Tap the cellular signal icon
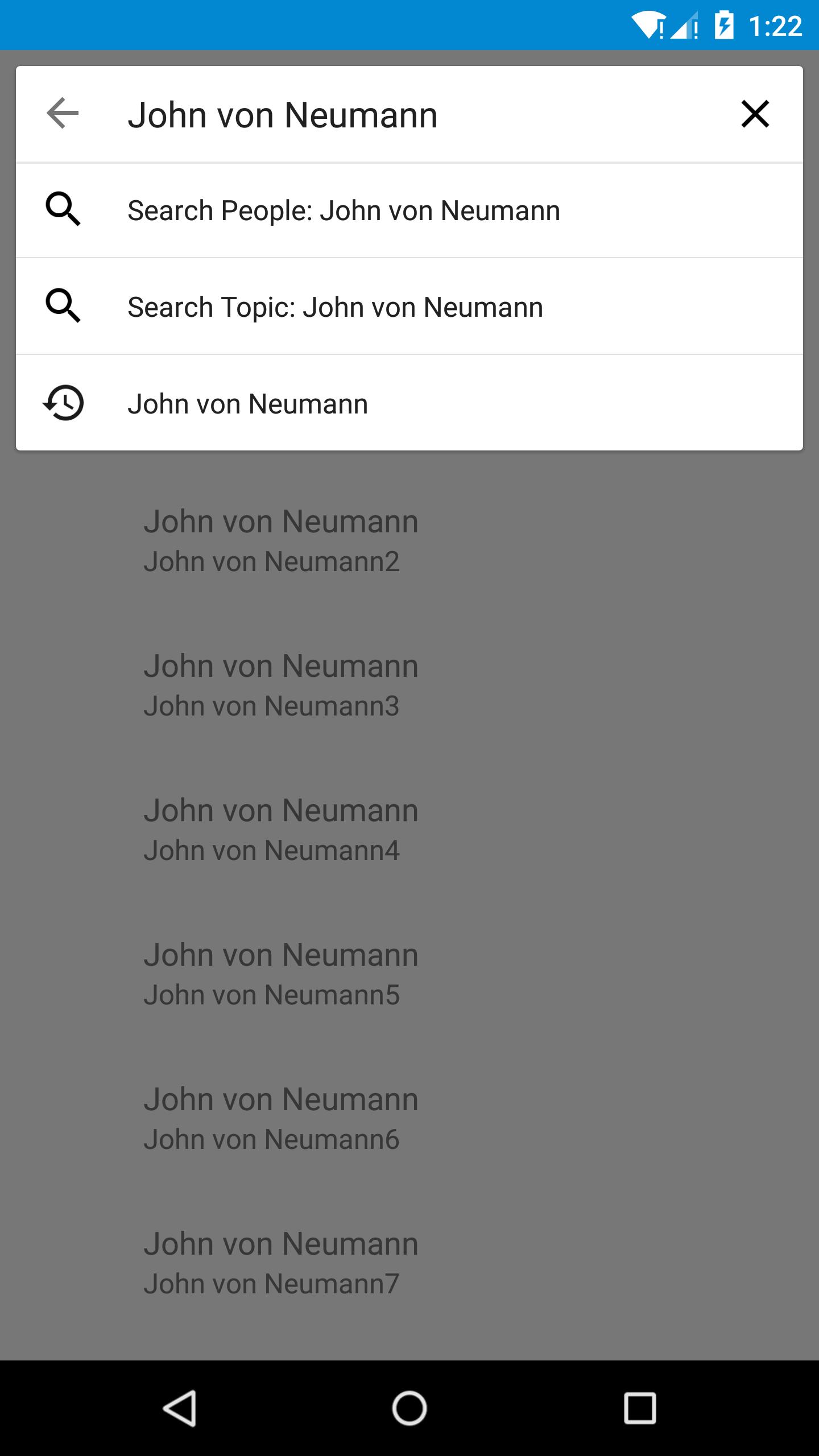 (x=685, y=25)
